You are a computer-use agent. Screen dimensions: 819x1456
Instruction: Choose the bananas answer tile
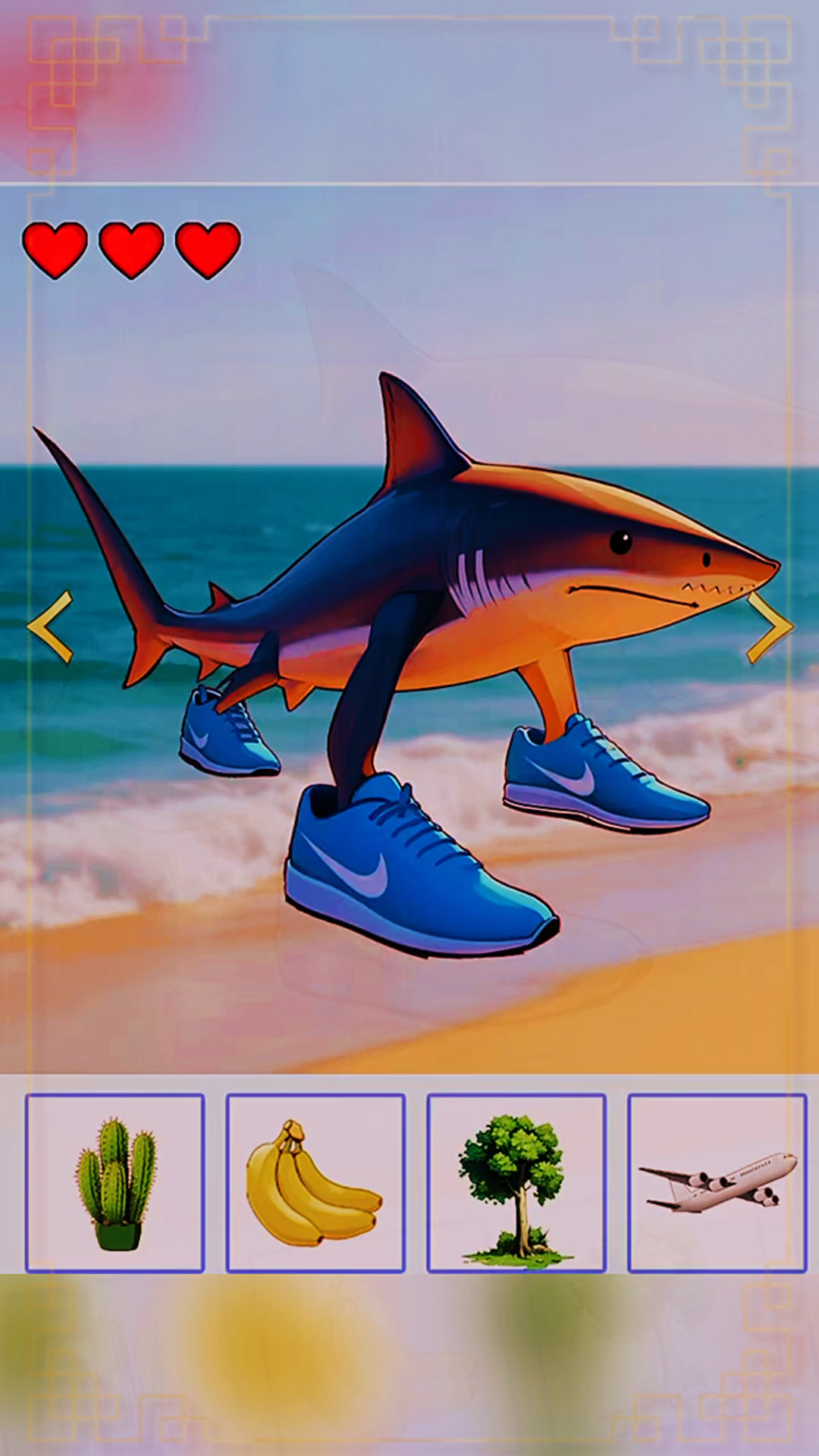tap(315, 1182)
